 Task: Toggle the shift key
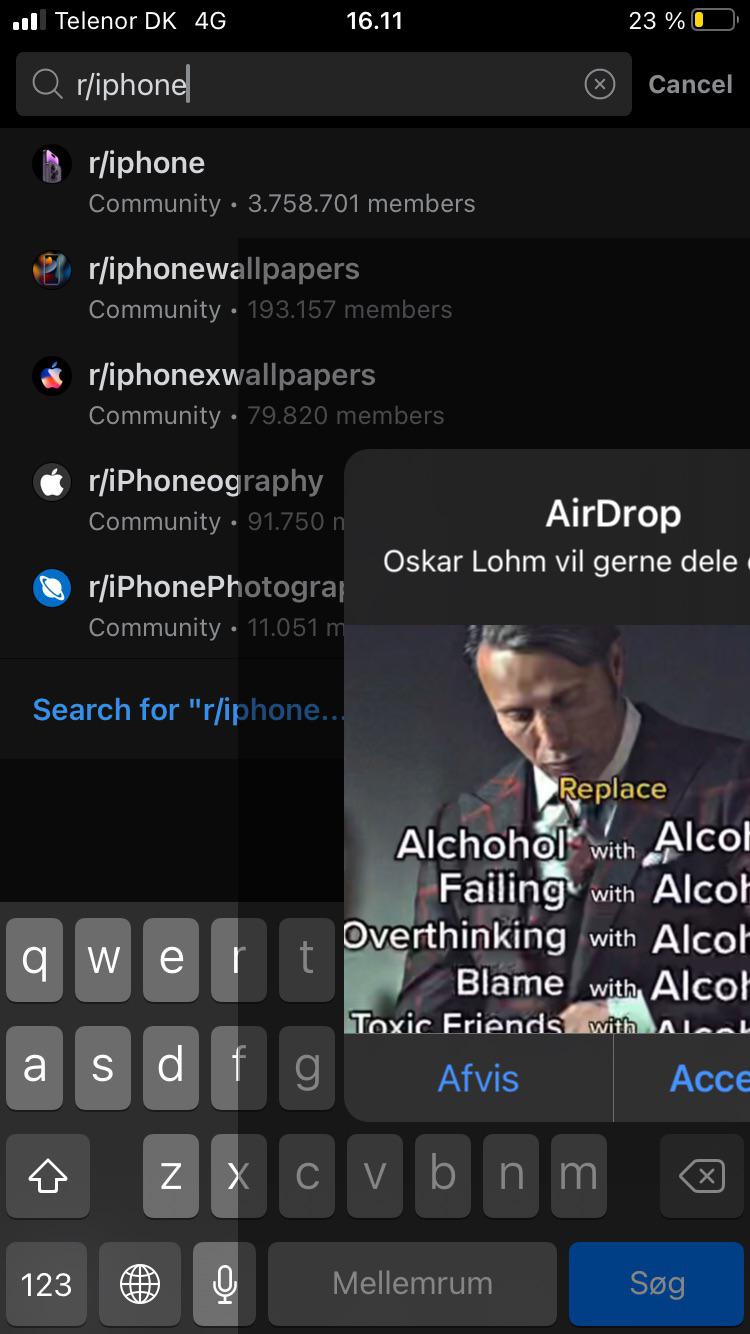47,1176
